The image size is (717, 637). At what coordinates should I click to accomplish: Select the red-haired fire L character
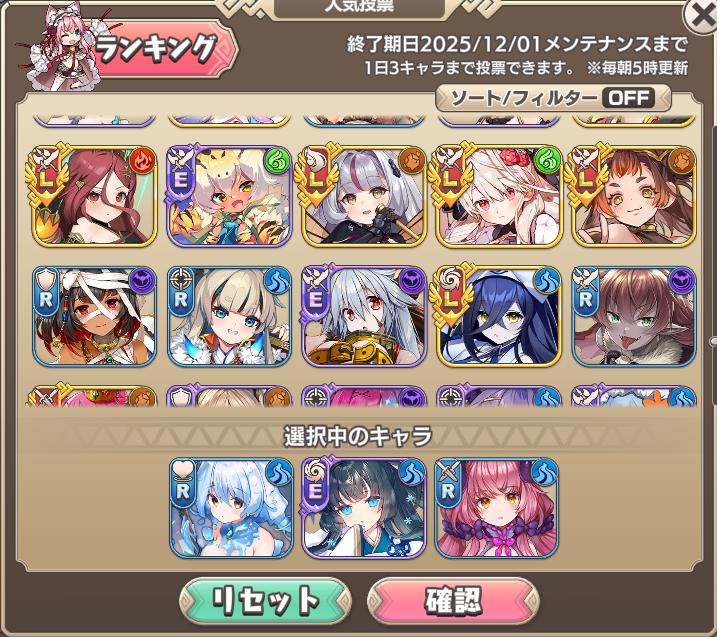pos(95,196)
